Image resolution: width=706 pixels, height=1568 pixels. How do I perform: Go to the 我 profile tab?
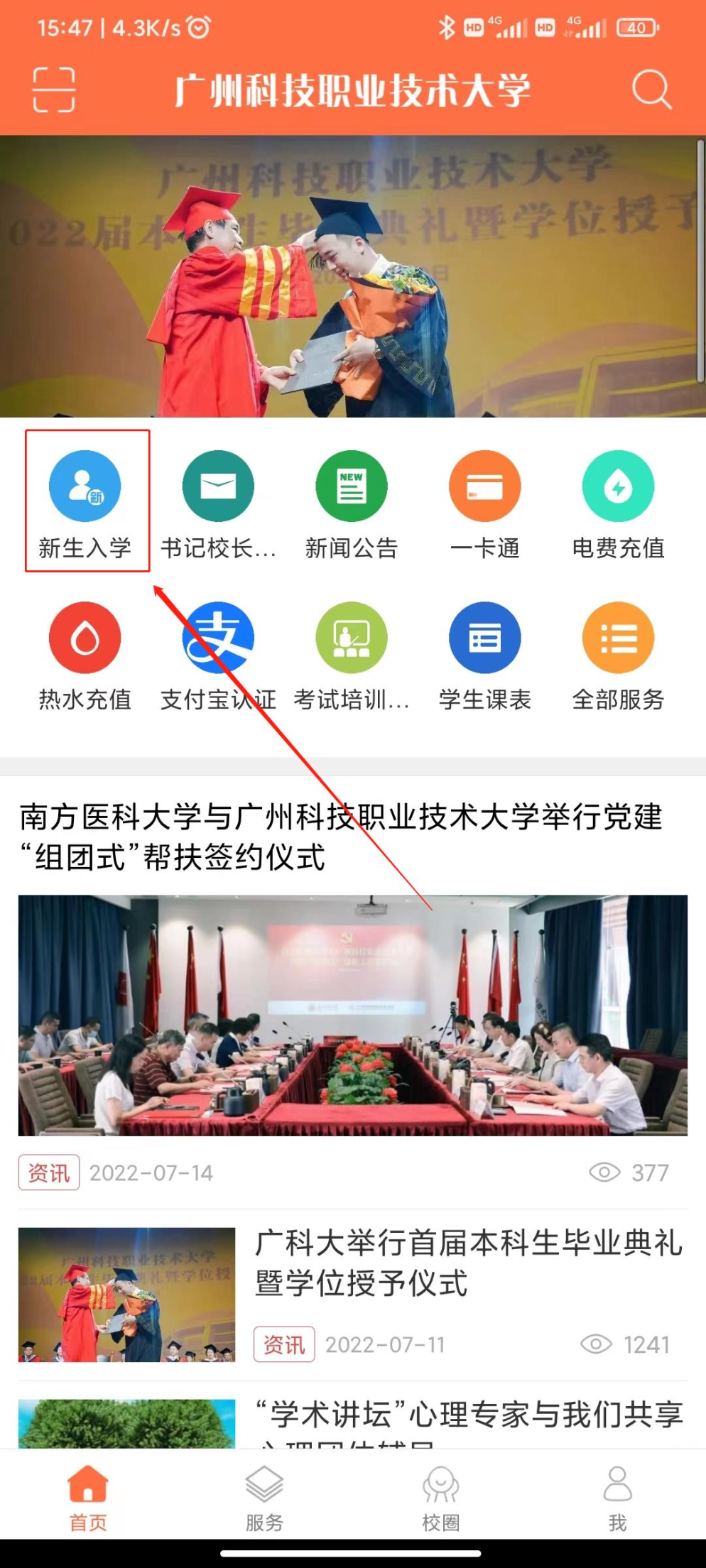pos(617,1495)
